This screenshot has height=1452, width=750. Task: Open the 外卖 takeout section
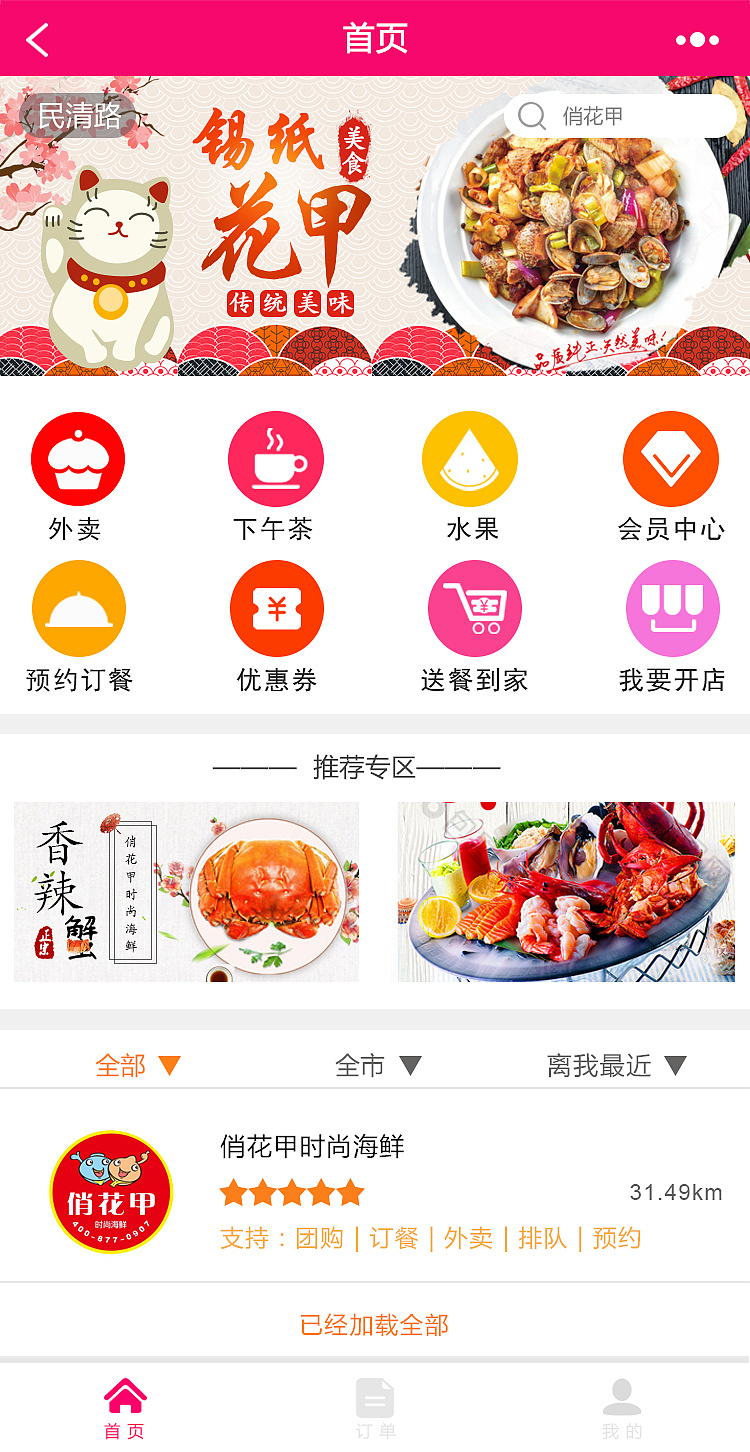78,458
